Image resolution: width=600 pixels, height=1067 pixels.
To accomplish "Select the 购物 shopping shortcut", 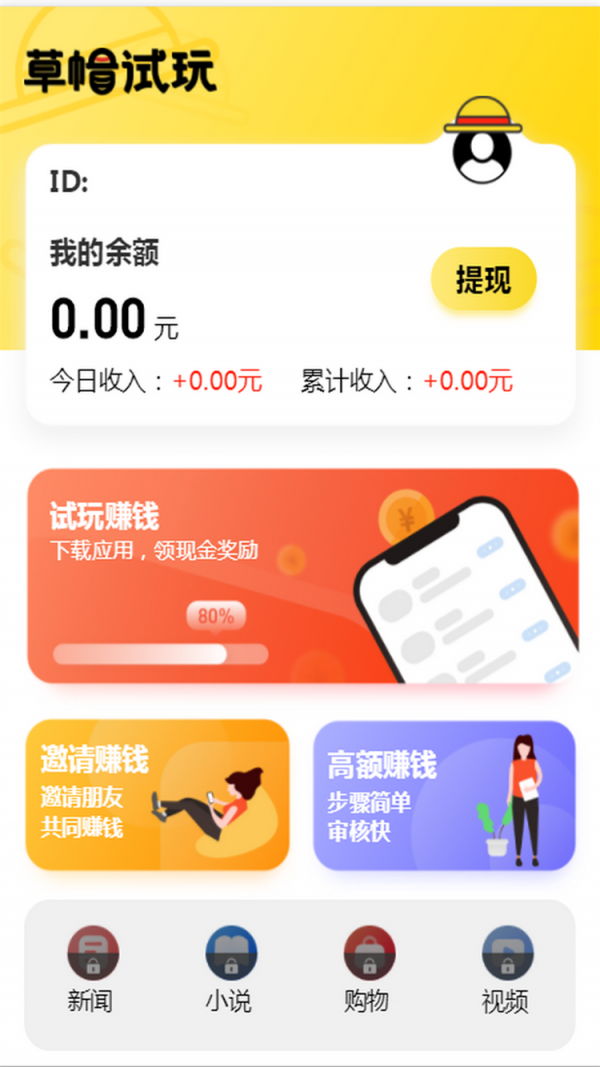I will 368,967.
